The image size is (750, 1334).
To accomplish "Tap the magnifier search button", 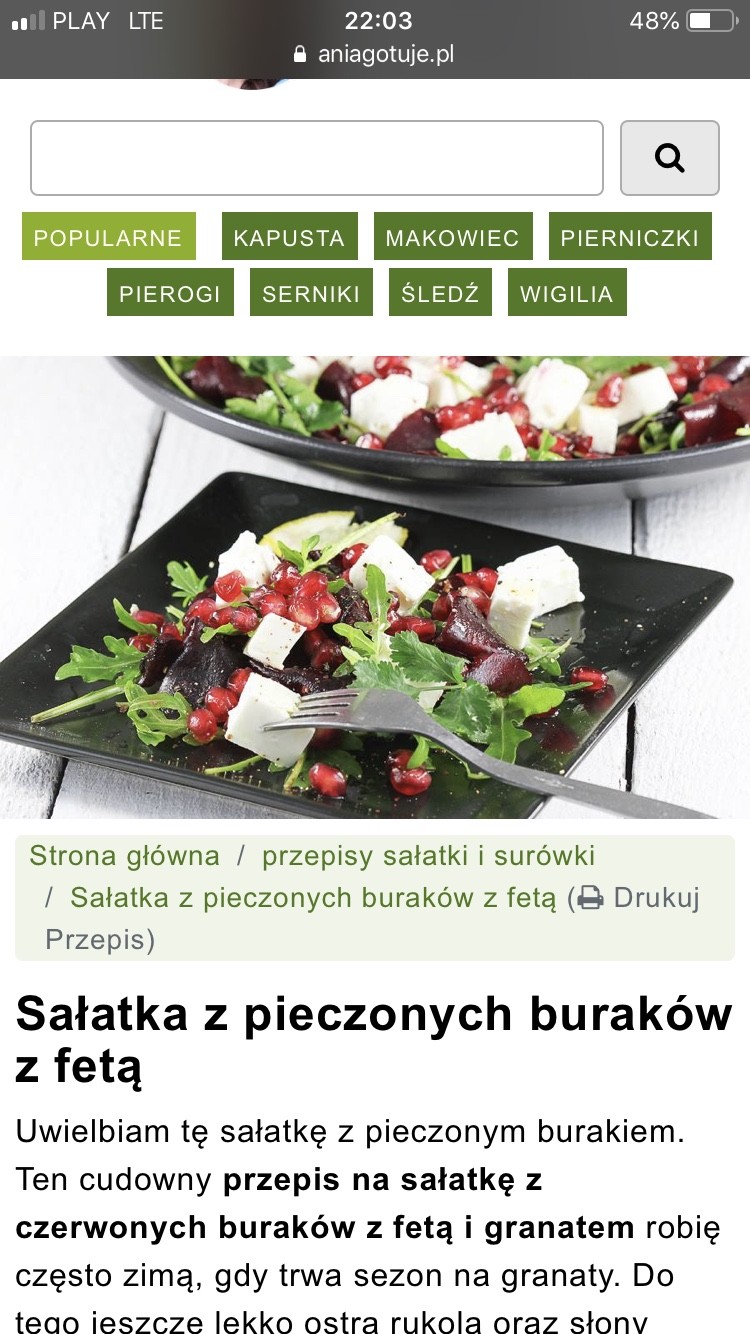I will tap(669, 158).
